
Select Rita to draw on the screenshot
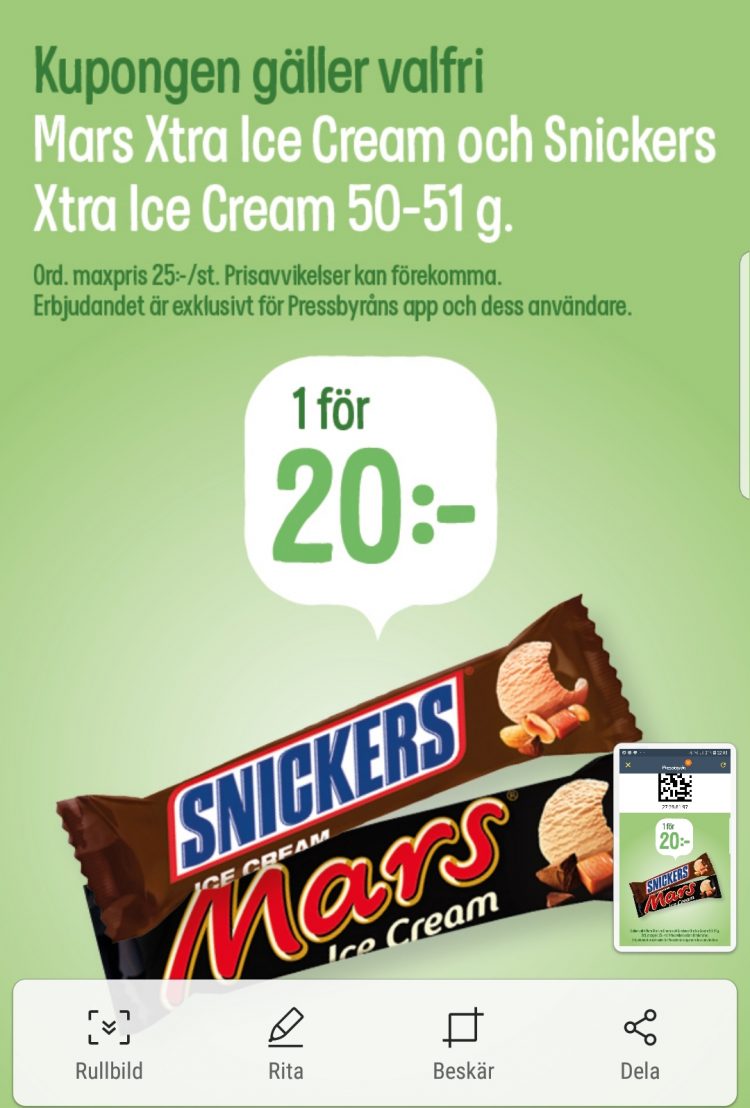pos(286,1043)
